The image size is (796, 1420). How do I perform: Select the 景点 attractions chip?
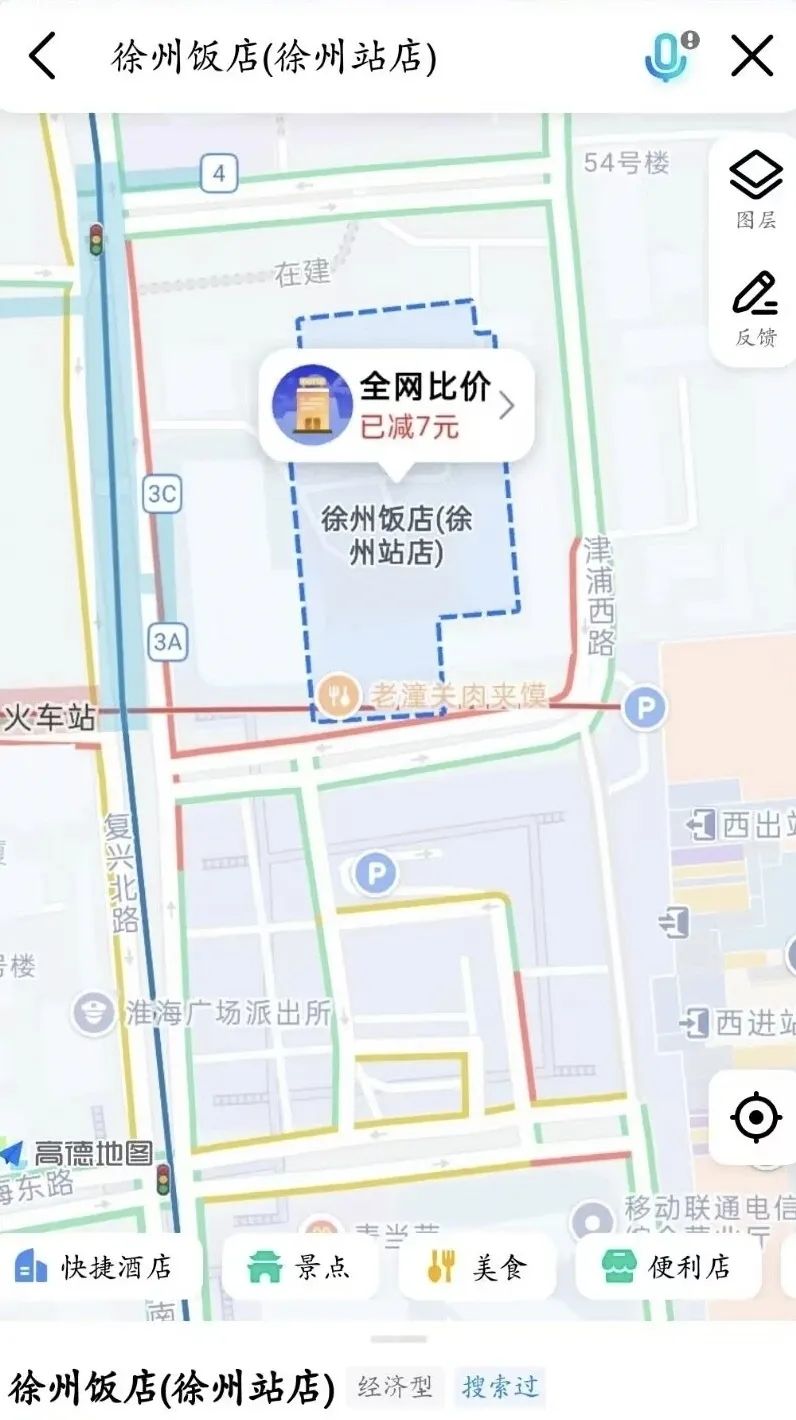pos(300,1267)
